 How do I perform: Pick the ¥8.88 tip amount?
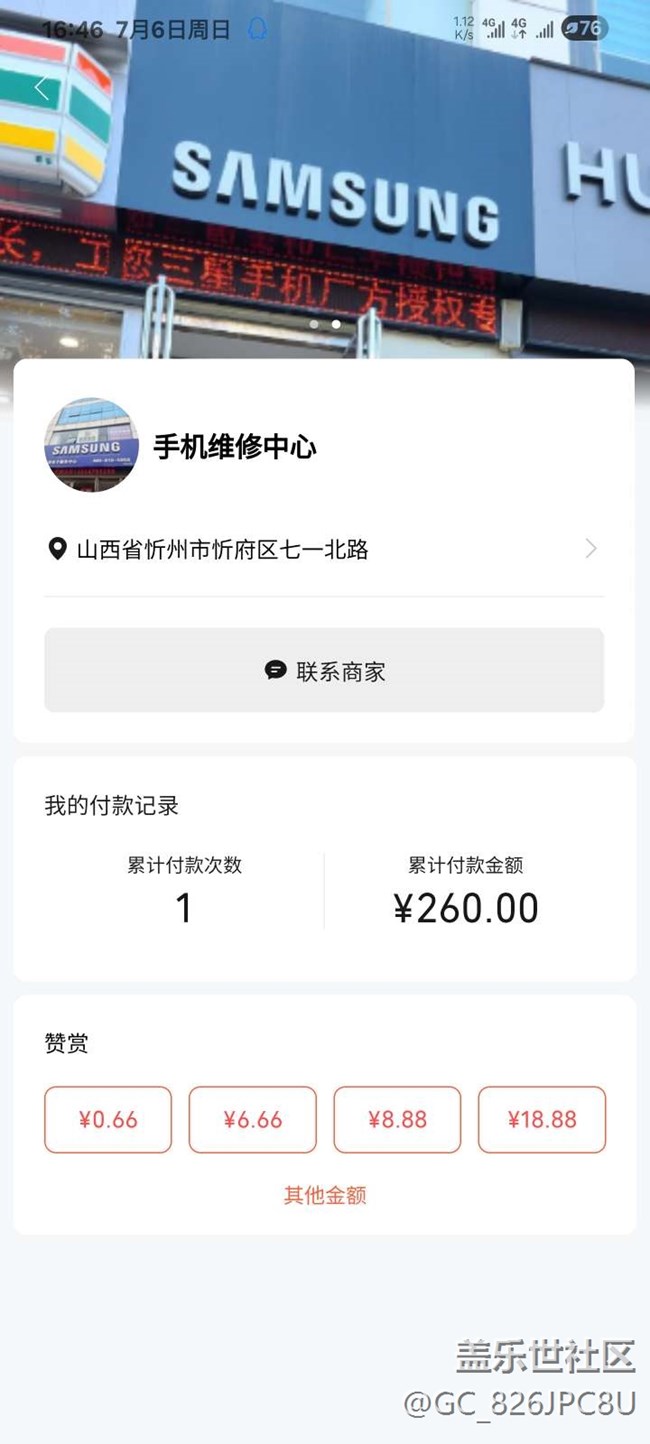[397, 1120]
